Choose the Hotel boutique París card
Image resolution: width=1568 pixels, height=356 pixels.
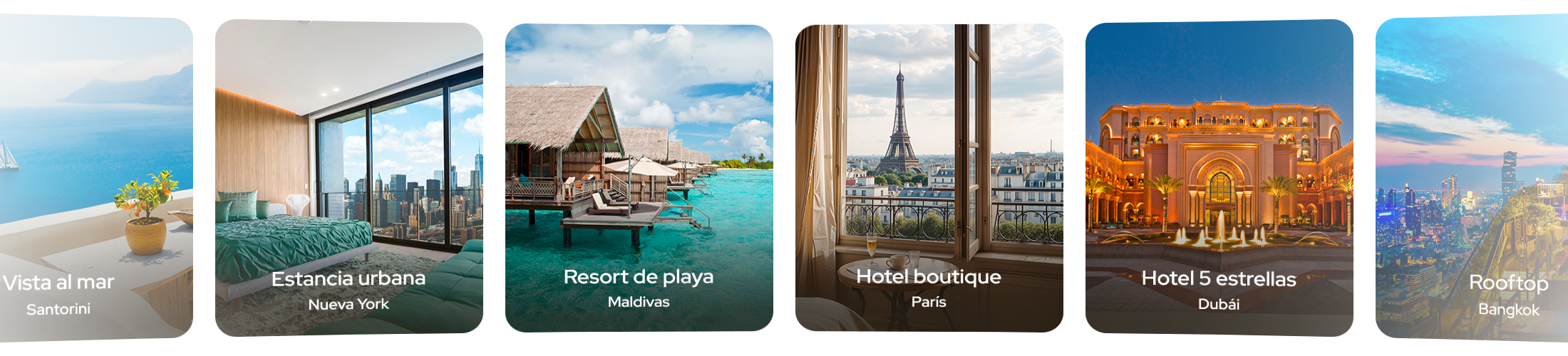tap(929, 178)
